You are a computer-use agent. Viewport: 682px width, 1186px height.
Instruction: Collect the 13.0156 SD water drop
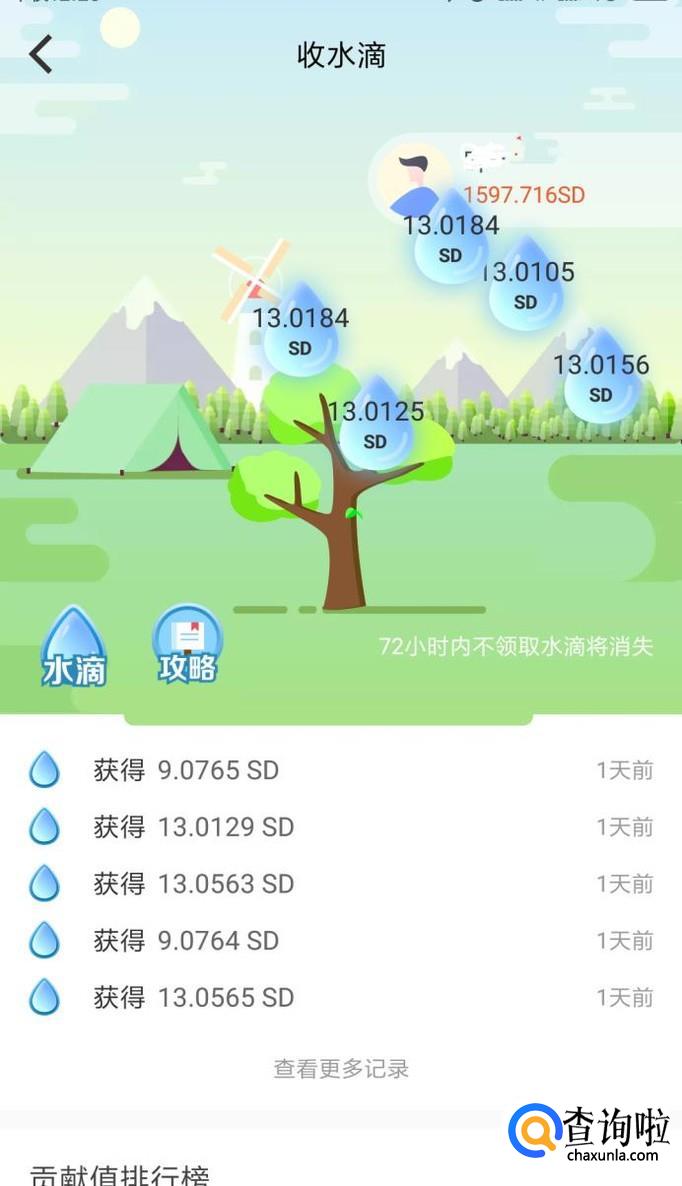pyautogui.click(x=601, y=380)
